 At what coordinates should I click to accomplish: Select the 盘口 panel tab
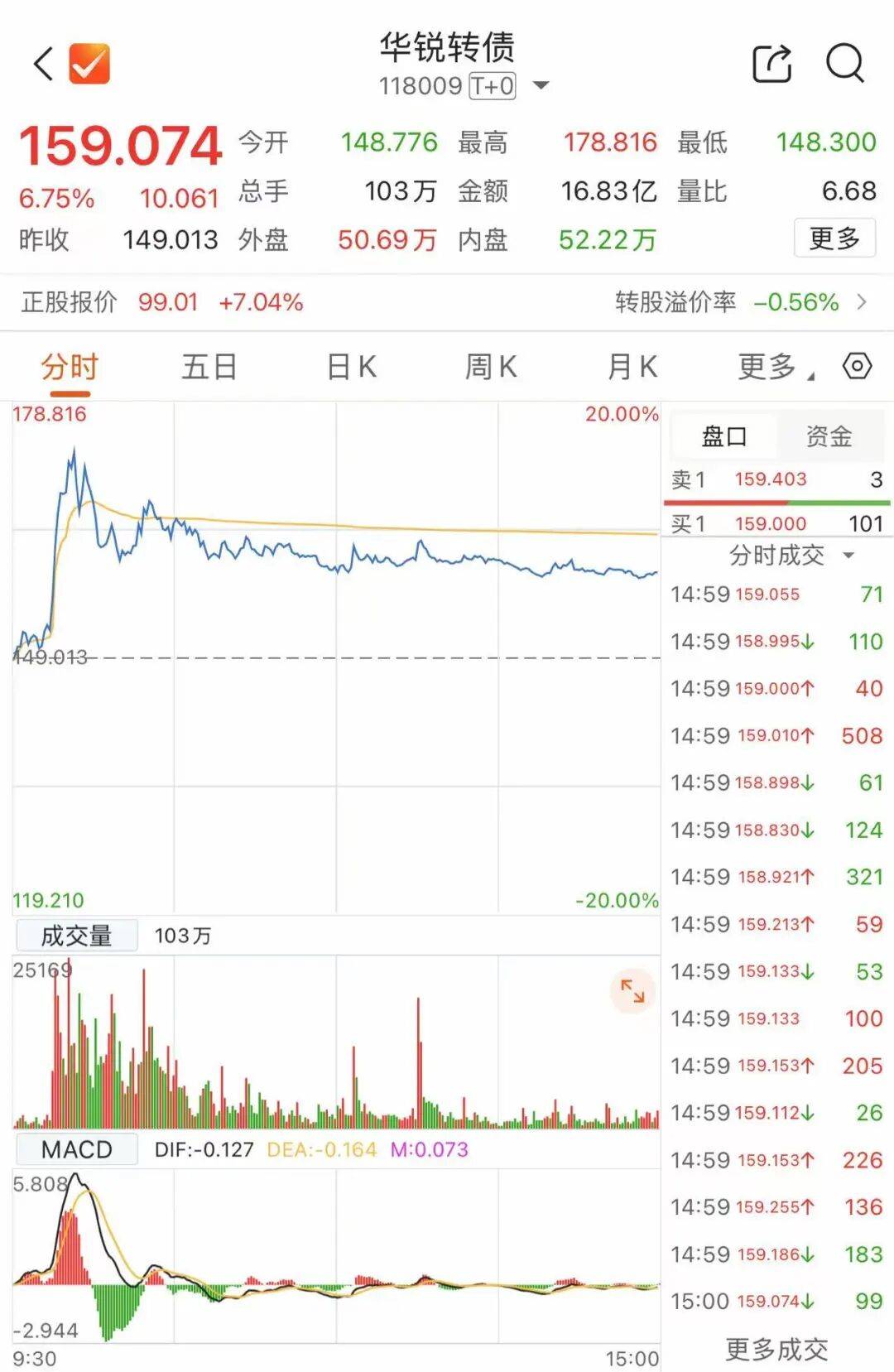click(724, 436)
